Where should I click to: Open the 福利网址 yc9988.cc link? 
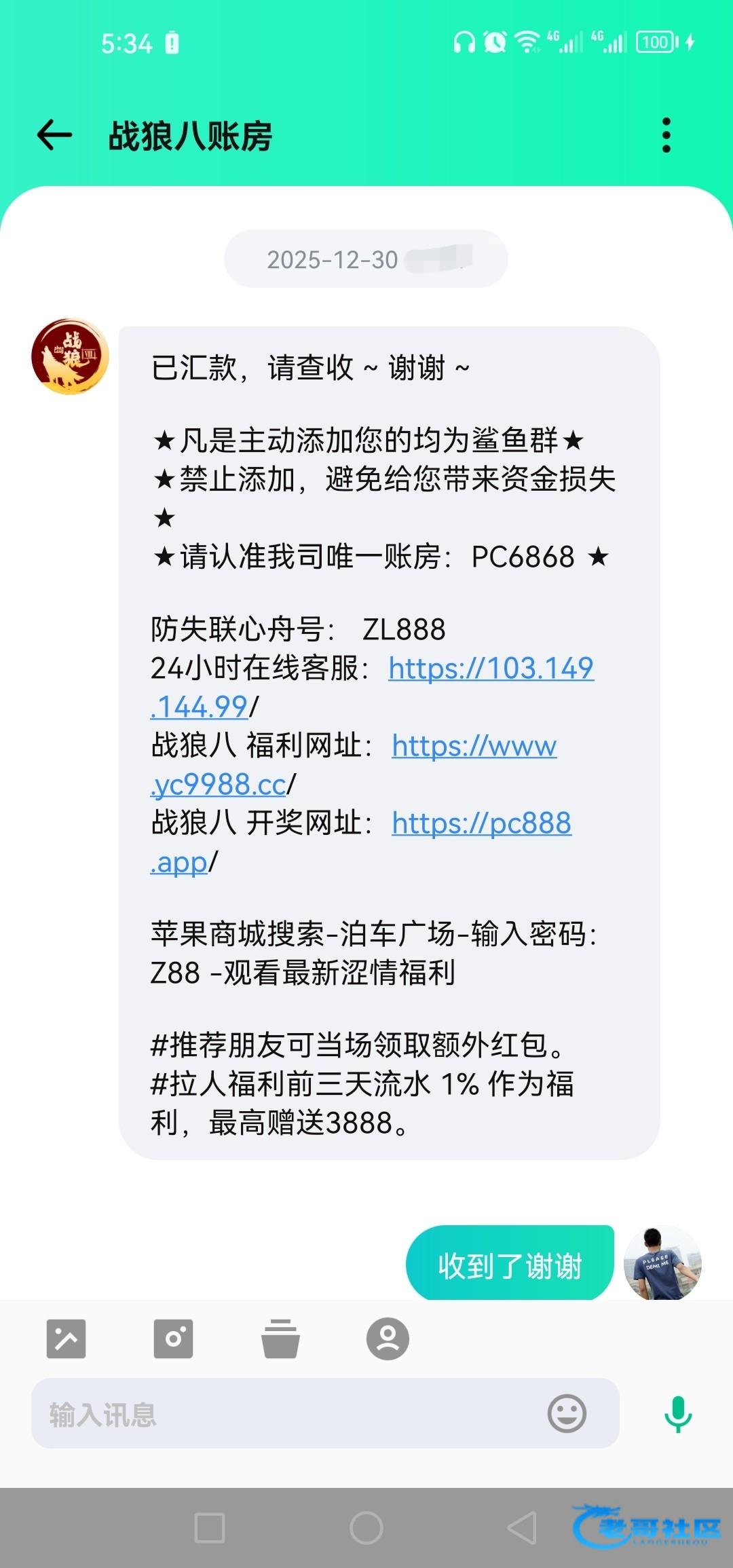(x=474, y=746)
